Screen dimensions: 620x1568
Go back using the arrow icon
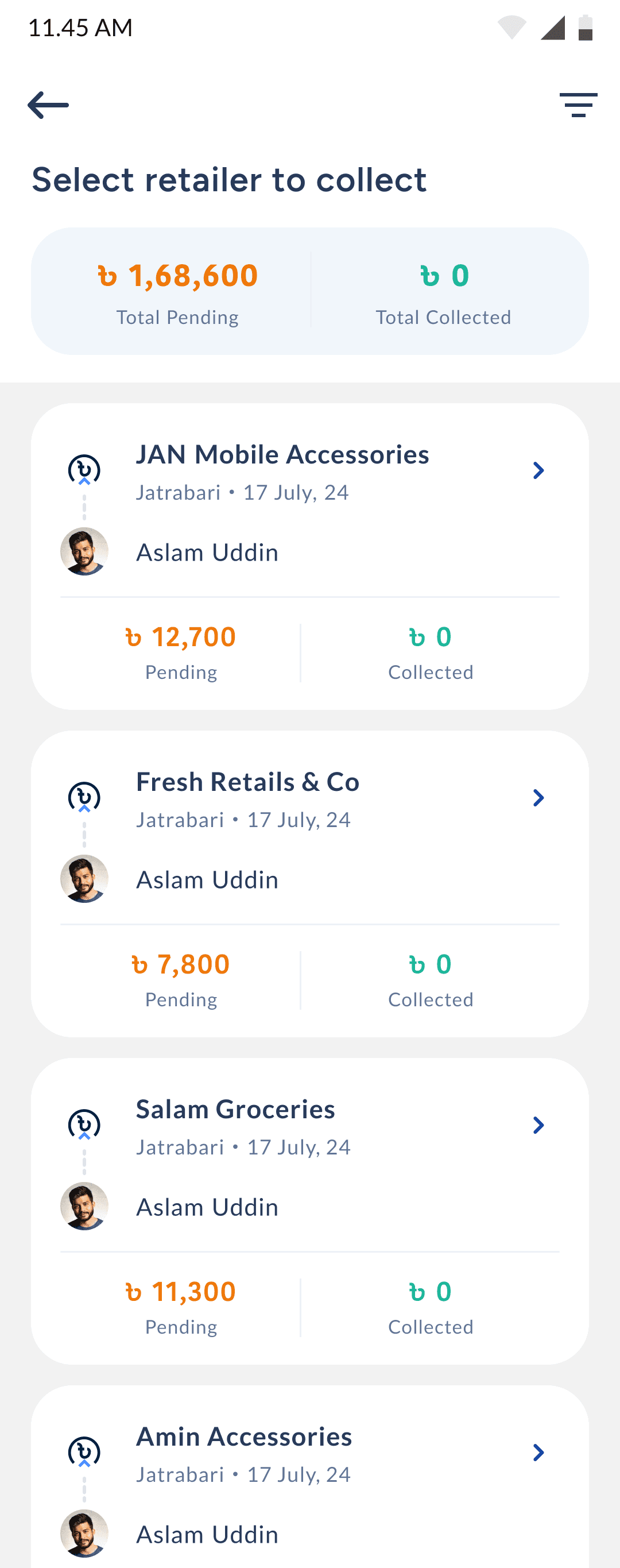tap(48, 105)
